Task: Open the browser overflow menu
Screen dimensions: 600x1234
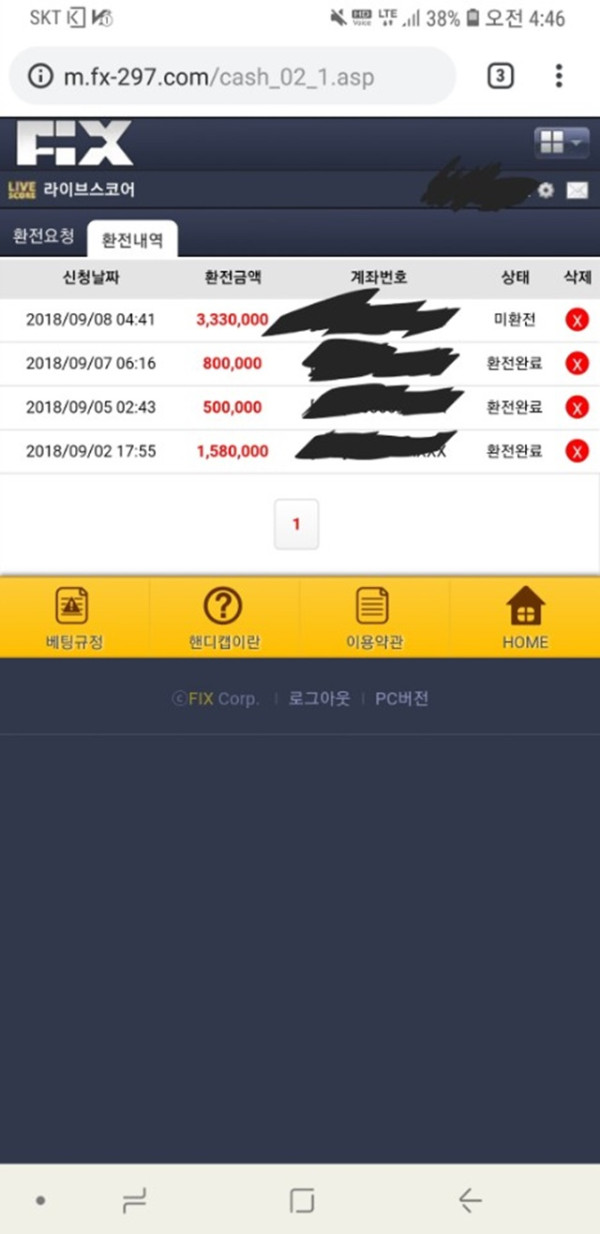Action: tap(558, 76)
